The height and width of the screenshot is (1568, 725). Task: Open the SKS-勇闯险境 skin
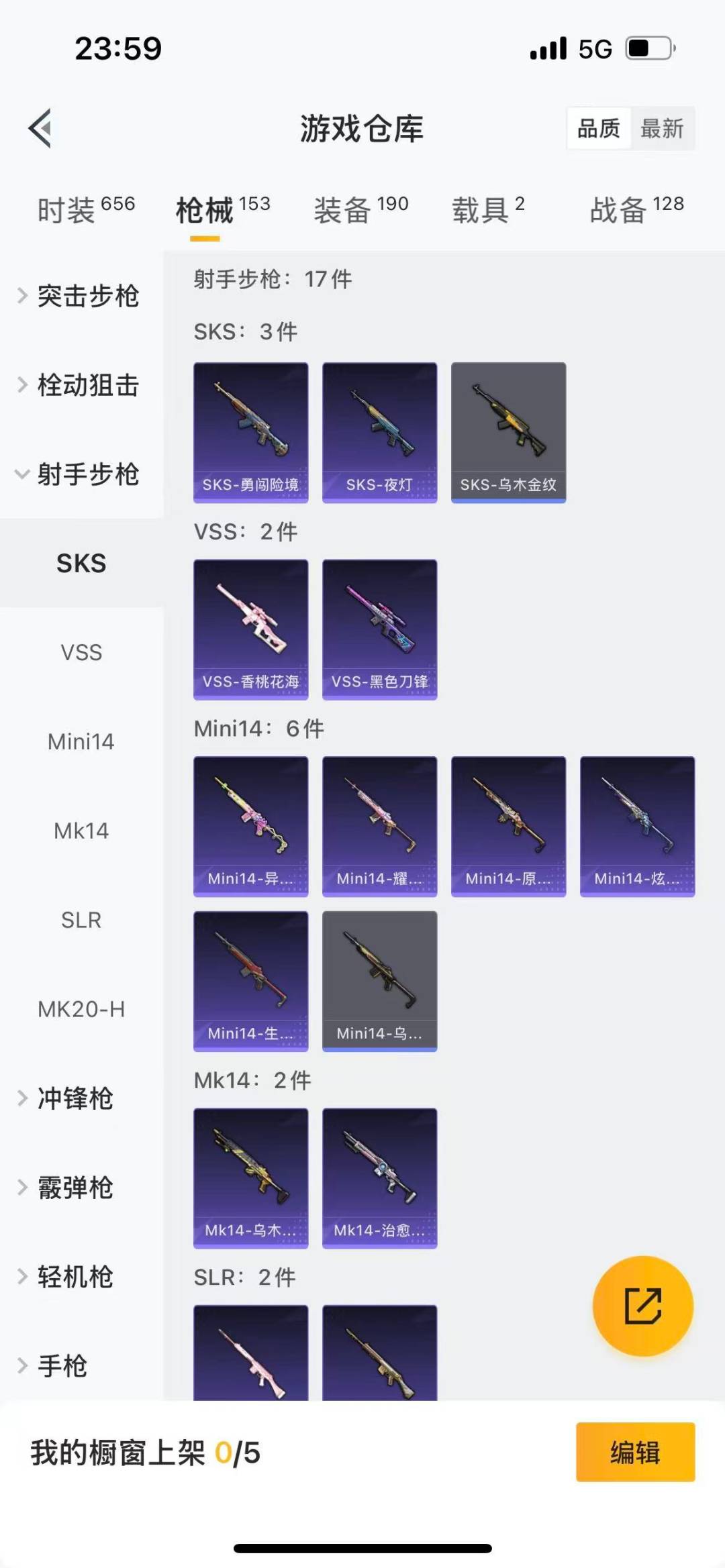(x=250, y=432)
